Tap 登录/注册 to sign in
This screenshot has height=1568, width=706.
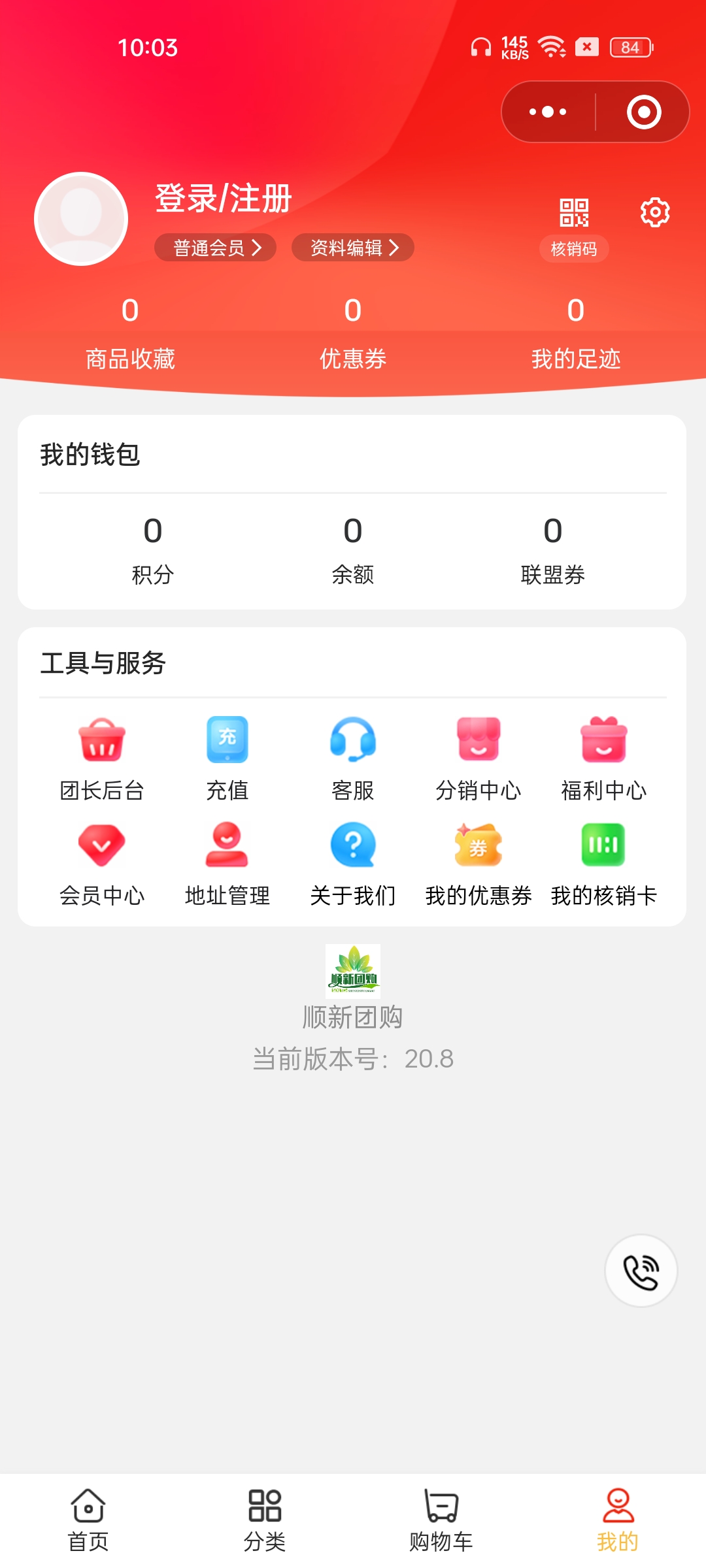click(223, 199)
